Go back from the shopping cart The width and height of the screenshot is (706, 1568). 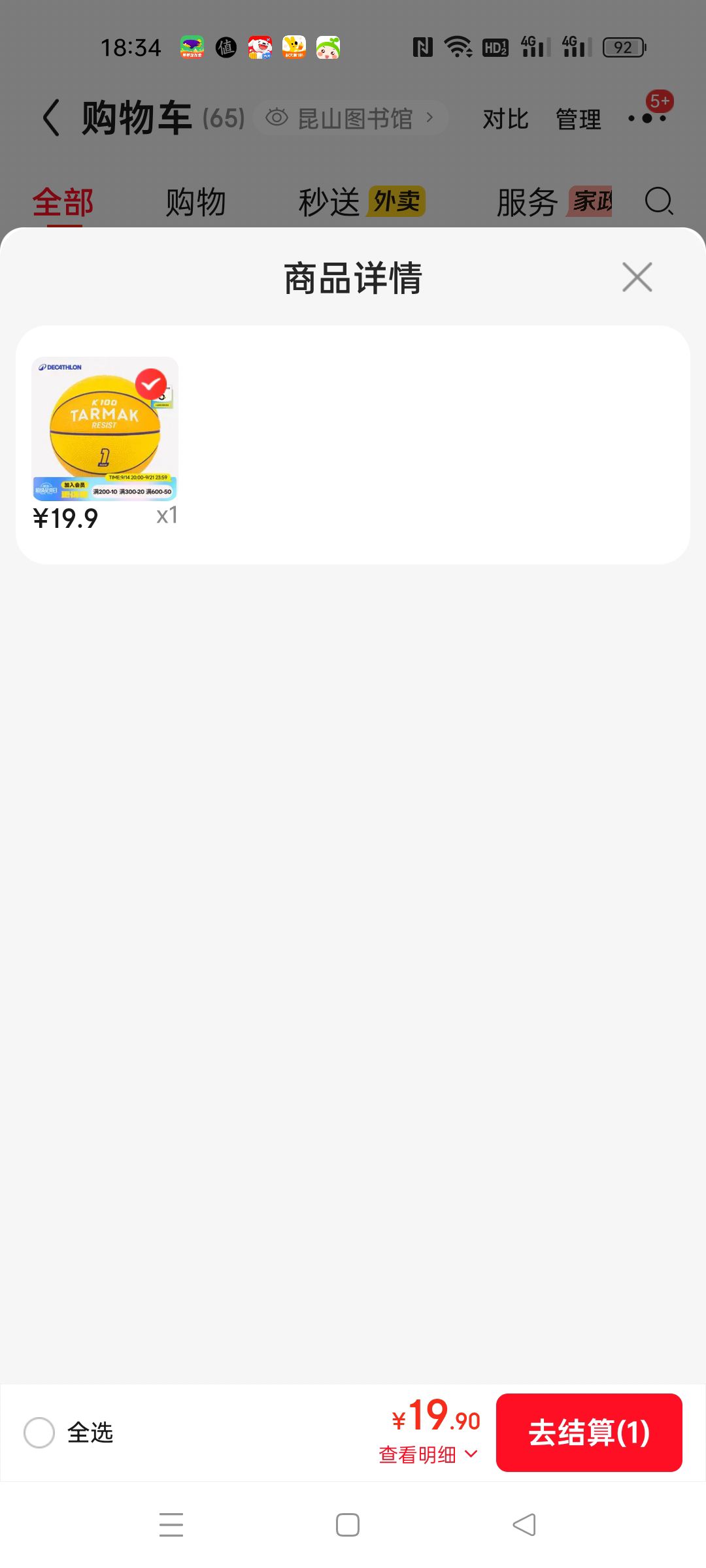[51, 118]
